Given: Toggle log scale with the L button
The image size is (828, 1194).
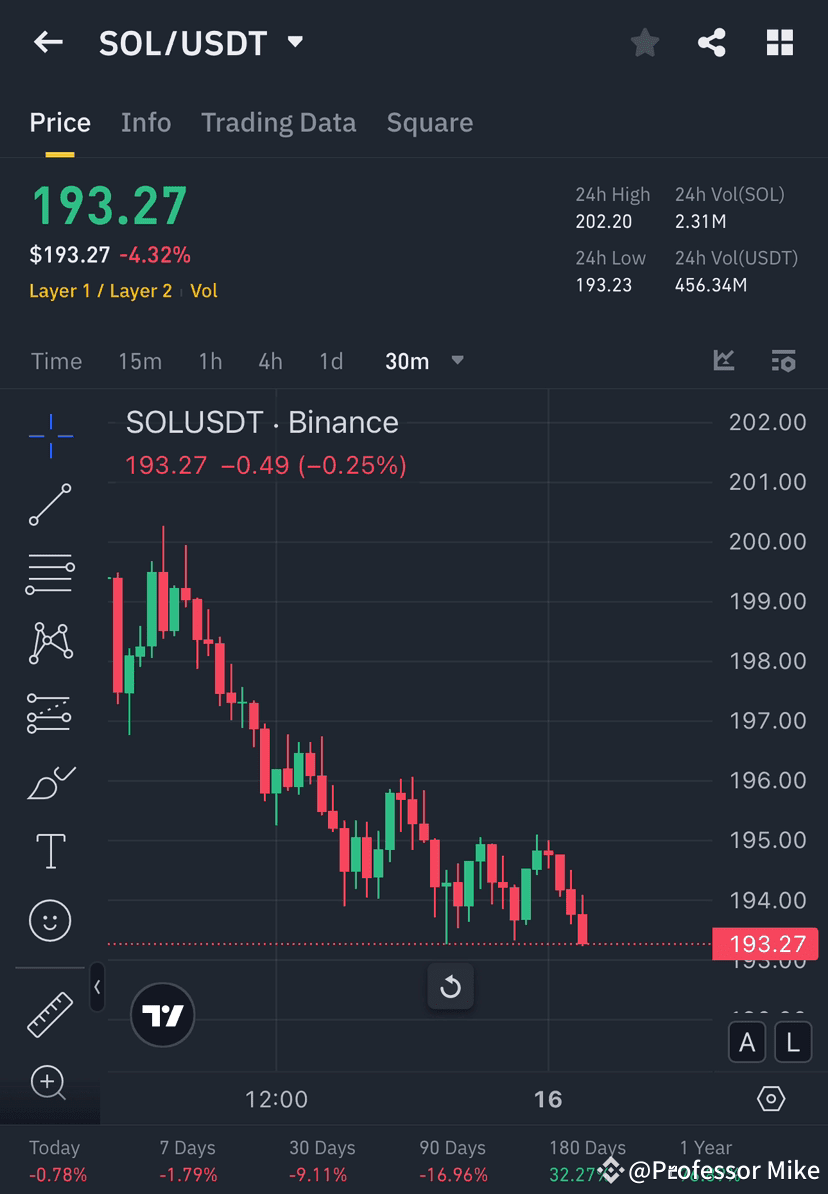Looking at the screenshot, I should tap(792, 1042).
